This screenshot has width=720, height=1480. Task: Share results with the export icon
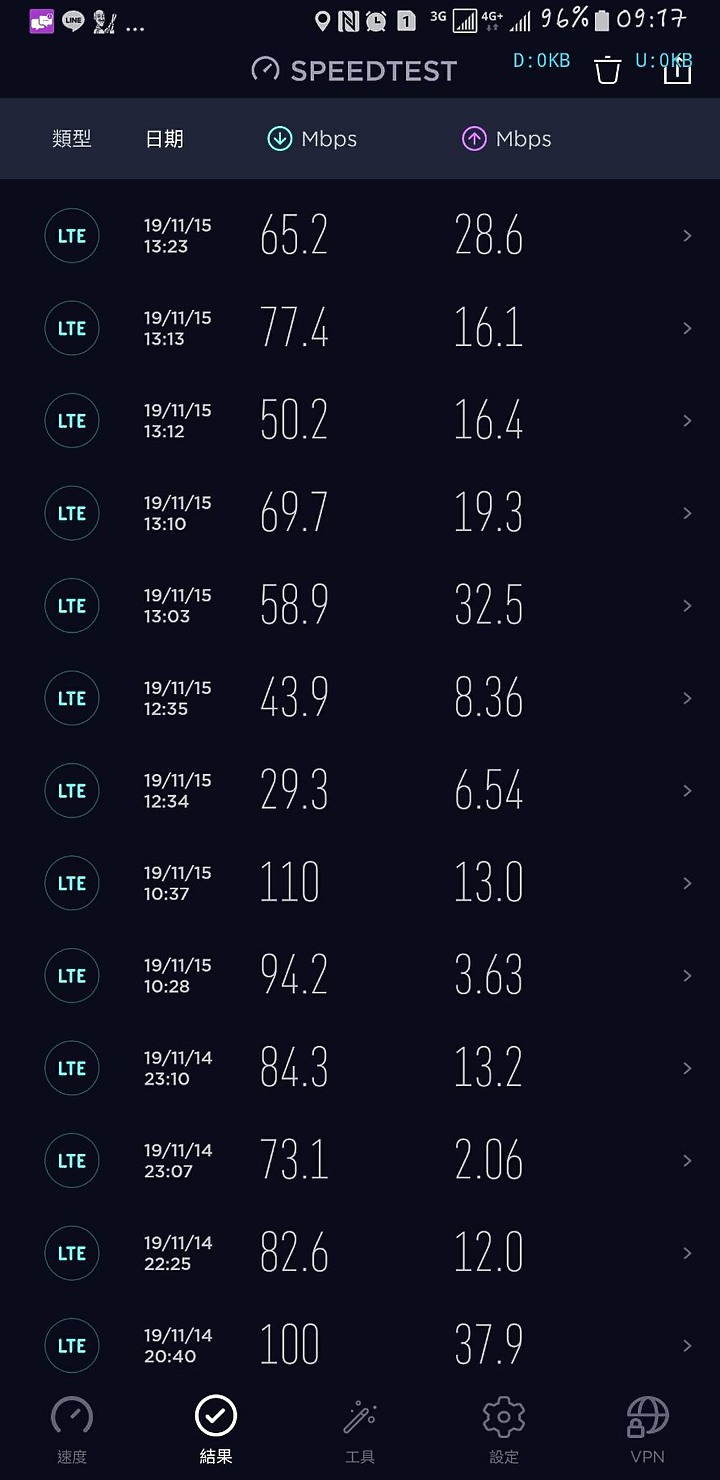(677, 68)
